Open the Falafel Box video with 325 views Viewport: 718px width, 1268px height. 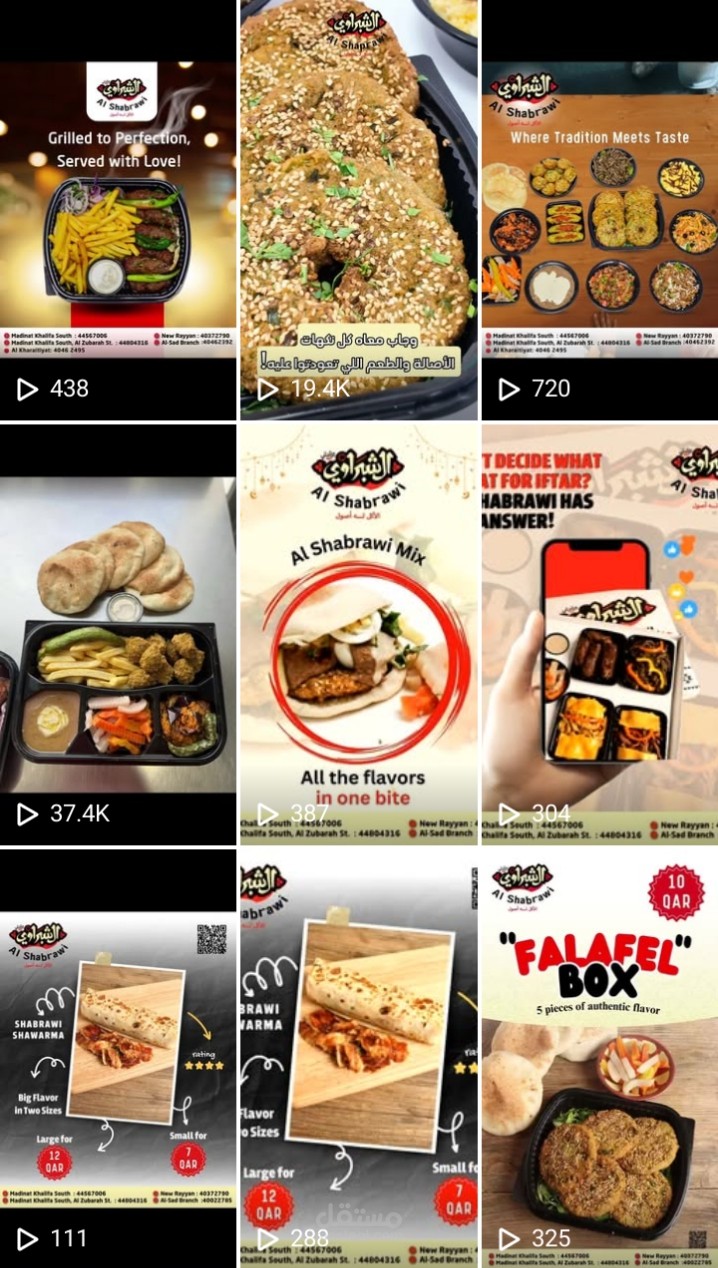tap(600, 1058)
